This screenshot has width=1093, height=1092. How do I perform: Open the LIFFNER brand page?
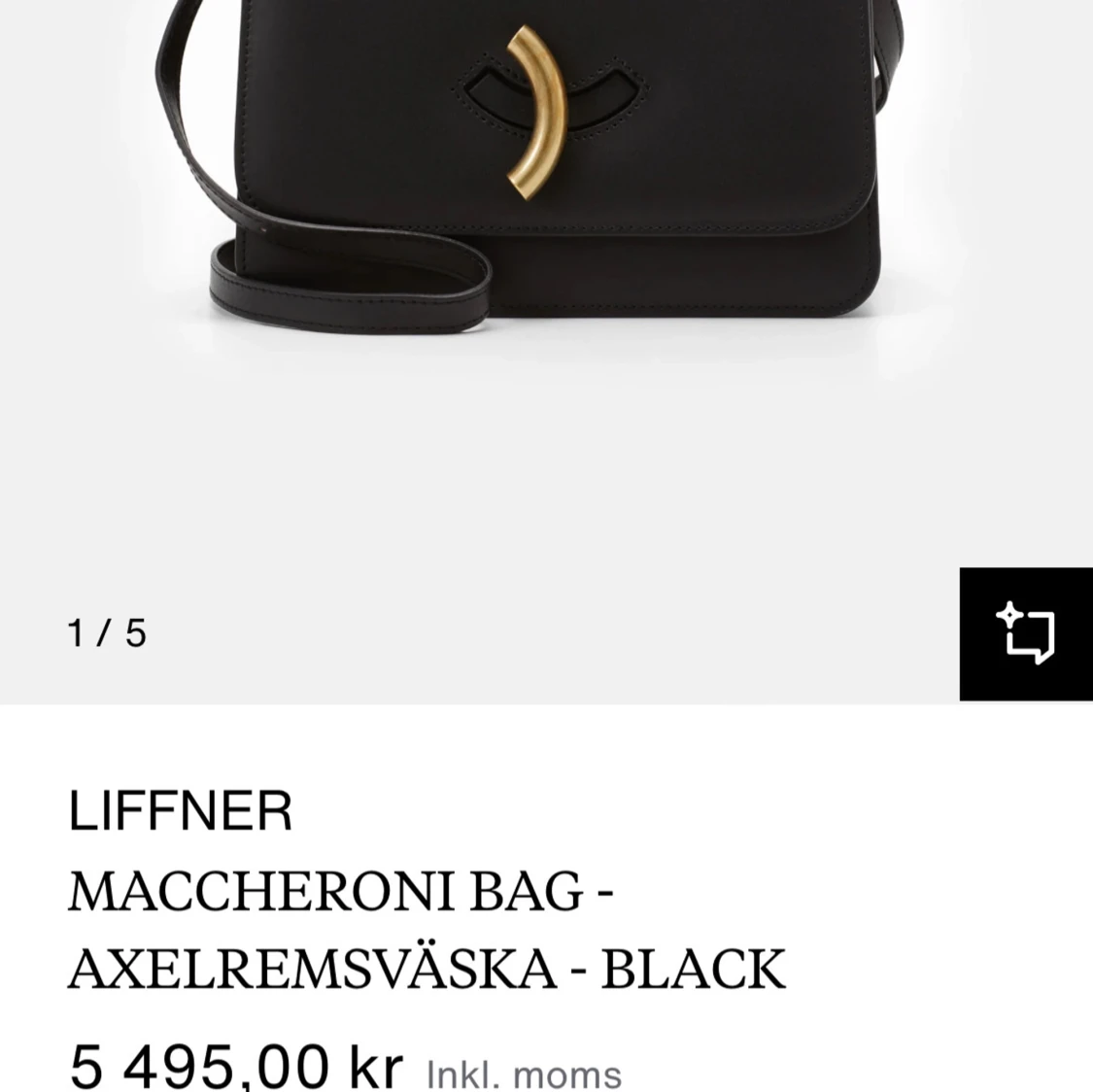(181, 811)
